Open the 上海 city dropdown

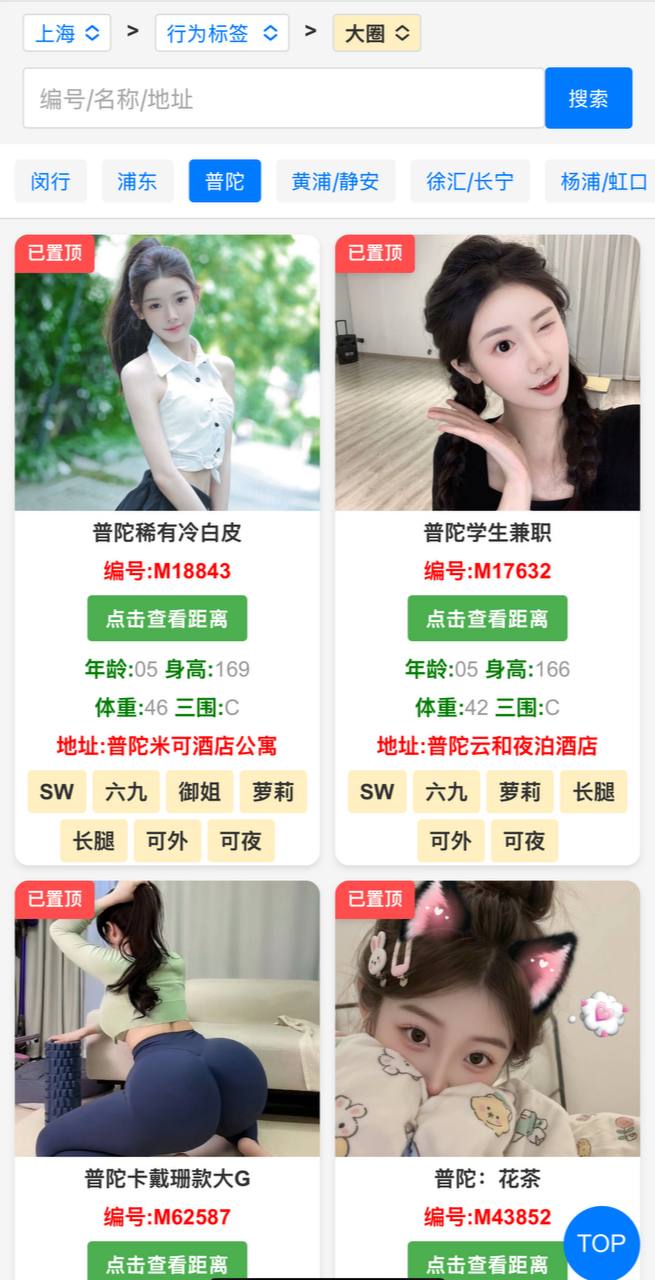67,33
